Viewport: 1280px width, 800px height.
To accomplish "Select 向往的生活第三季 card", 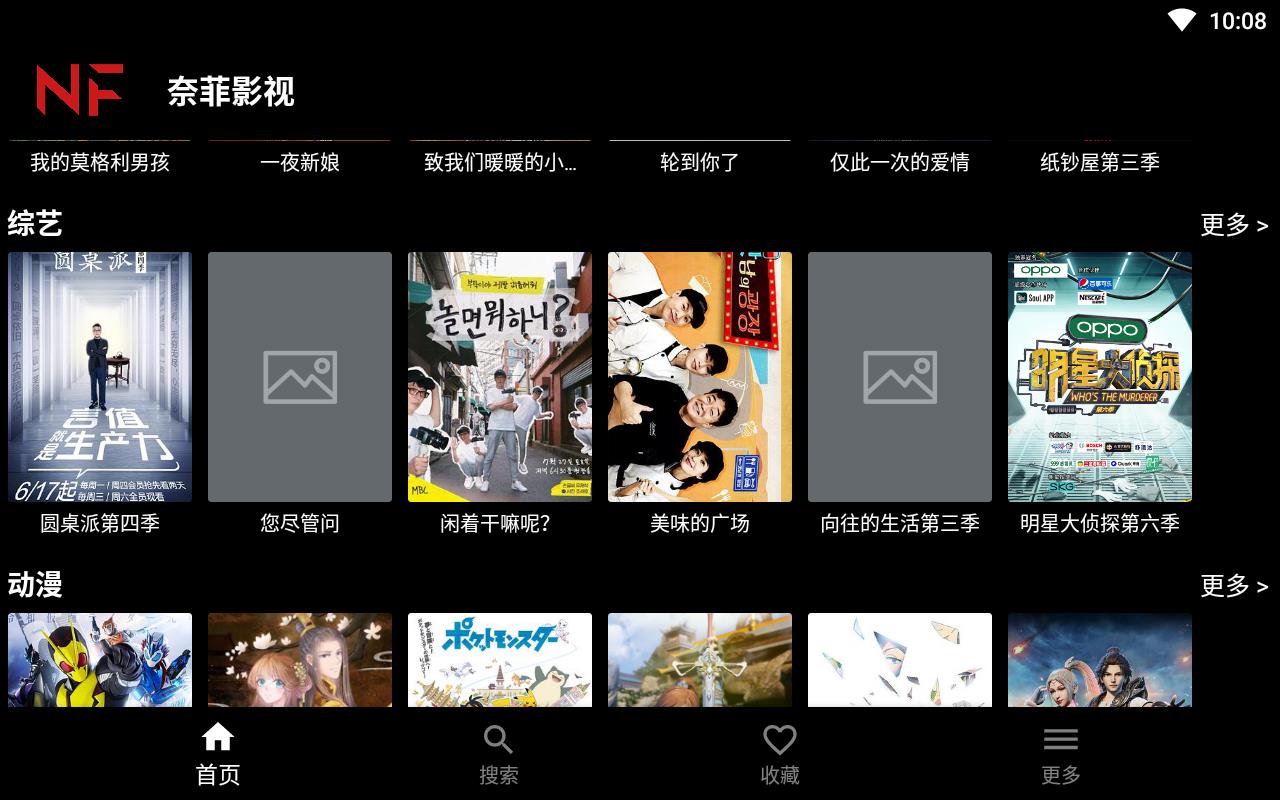I will point(900,377).
